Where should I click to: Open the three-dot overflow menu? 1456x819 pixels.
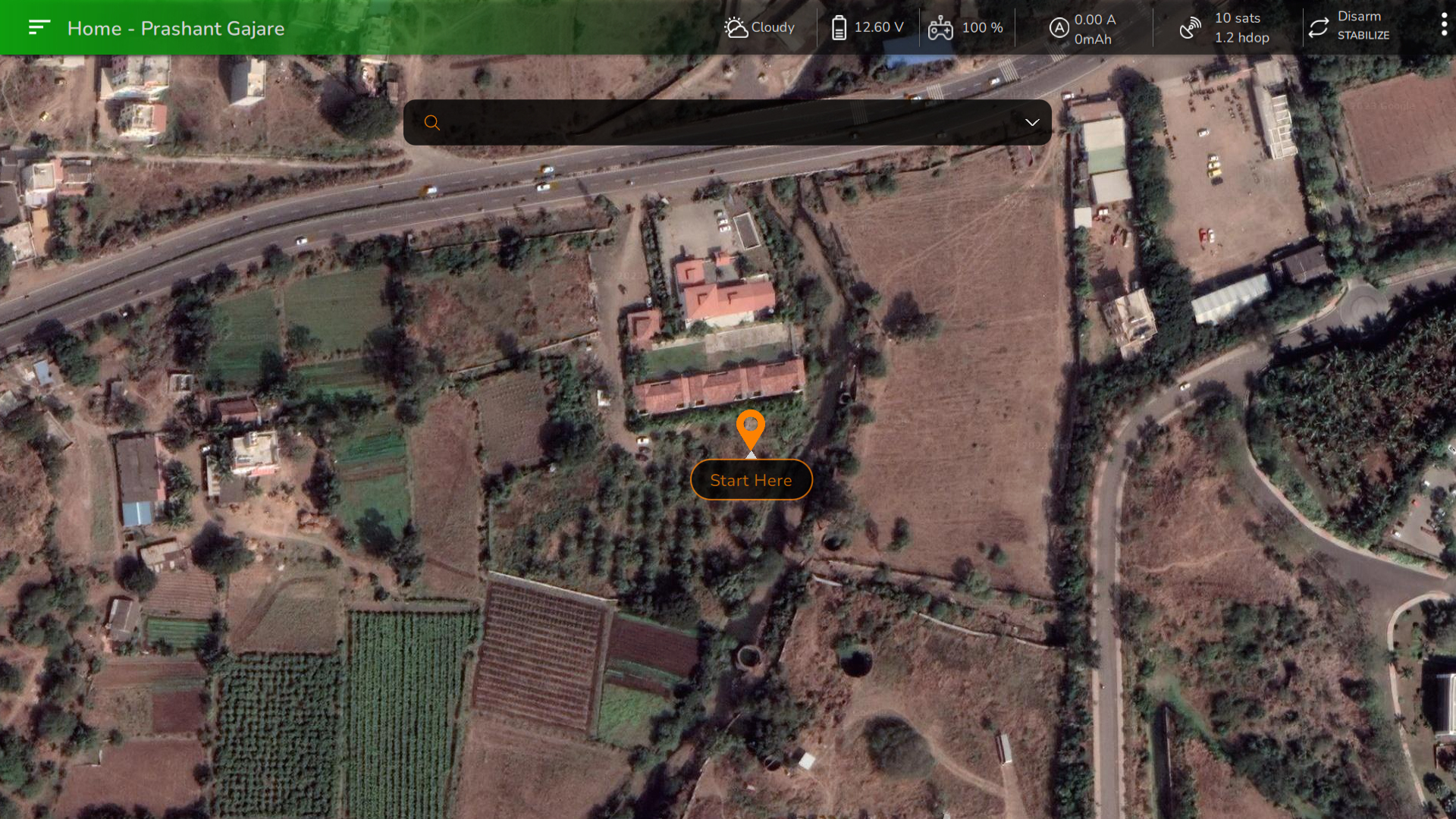click(x=1443, y=26)
